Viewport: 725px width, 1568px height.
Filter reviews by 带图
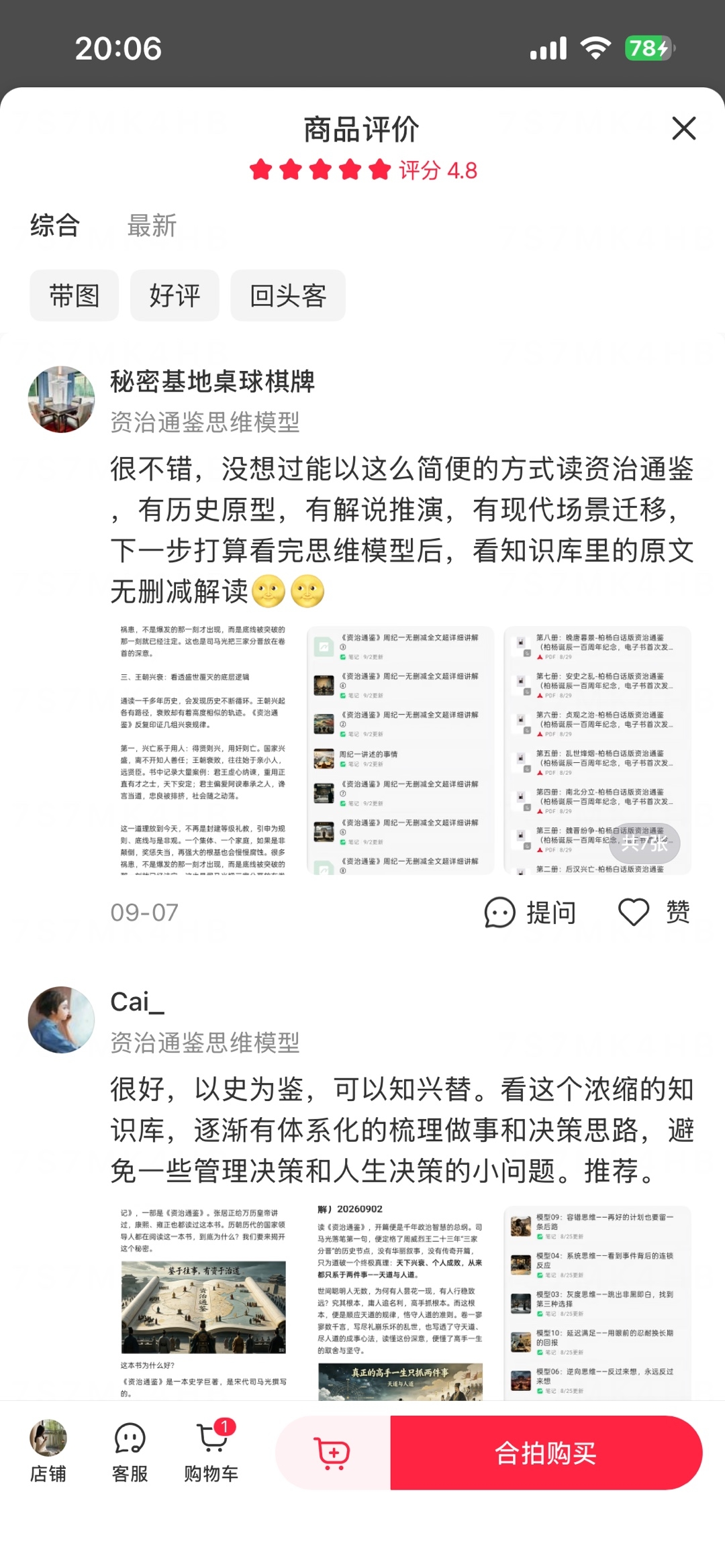[75, 295]
